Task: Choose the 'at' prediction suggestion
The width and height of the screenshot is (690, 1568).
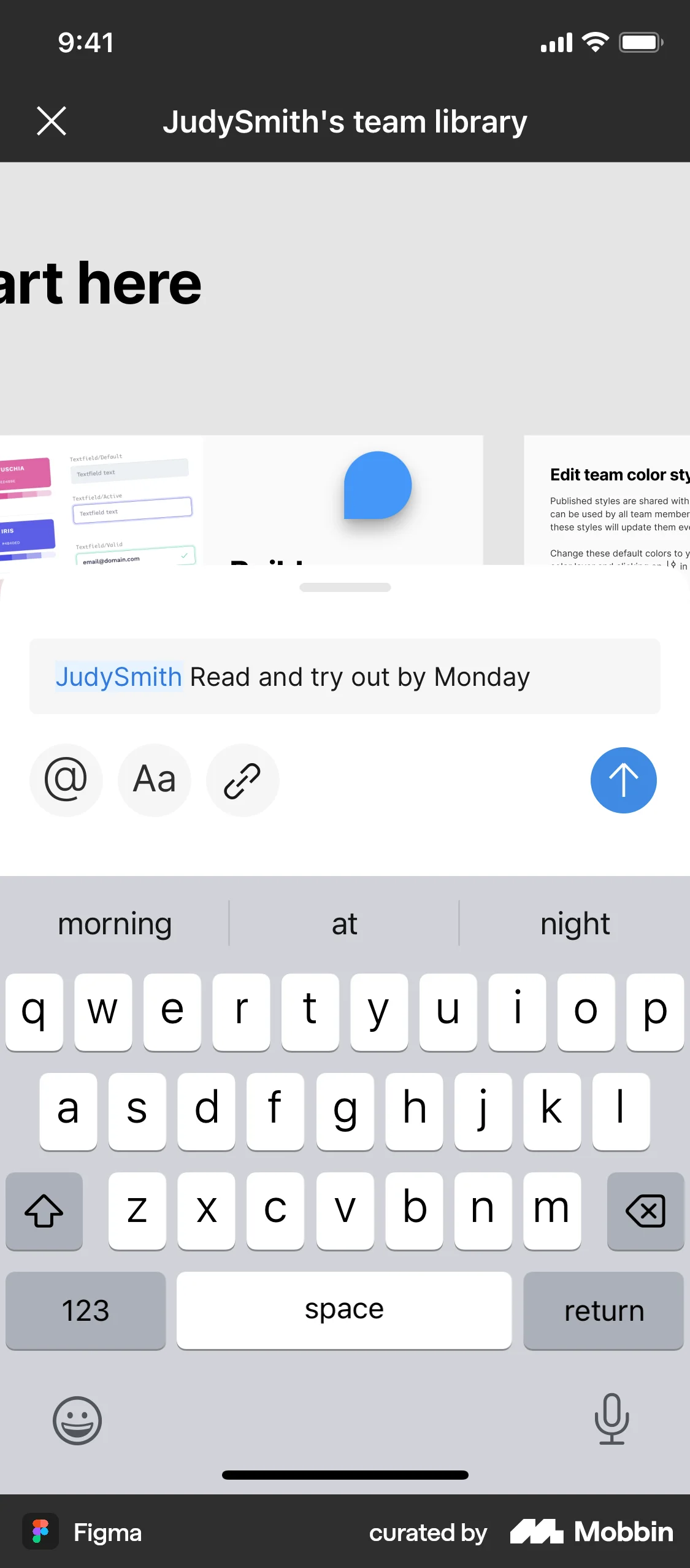Action: [x=344, y=923]
